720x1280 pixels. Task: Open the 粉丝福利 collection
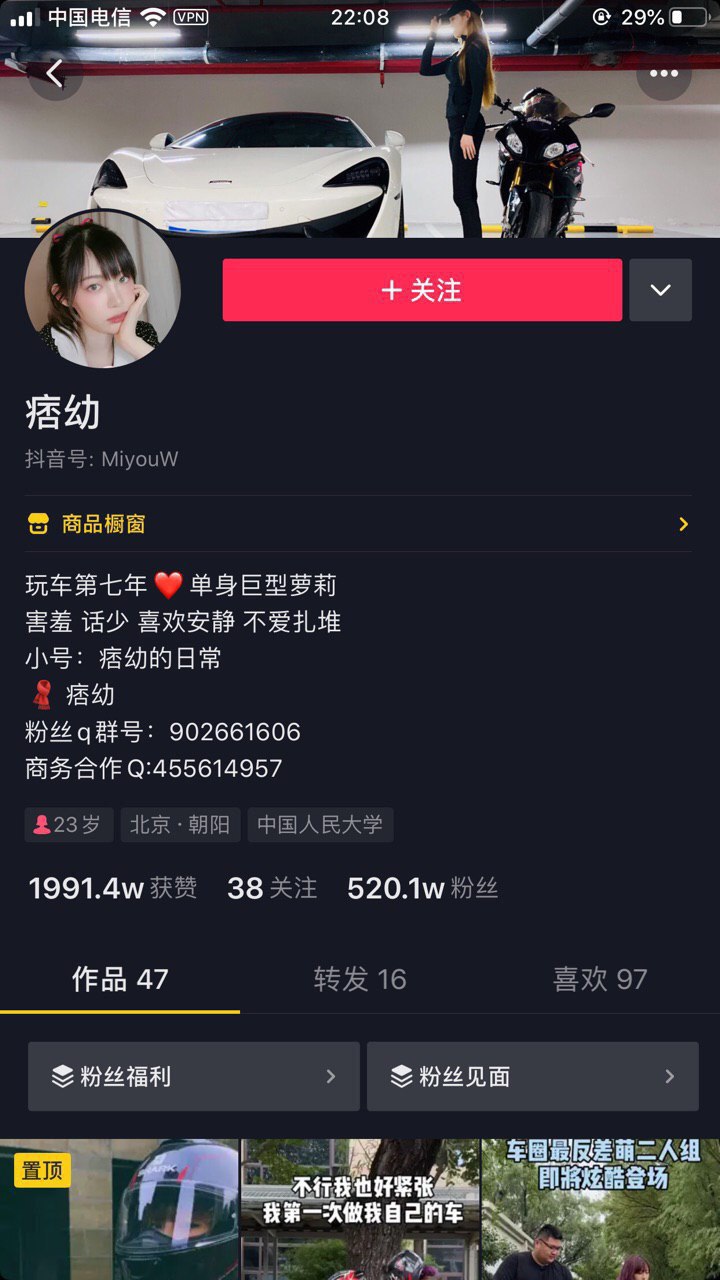point(194,1076)
